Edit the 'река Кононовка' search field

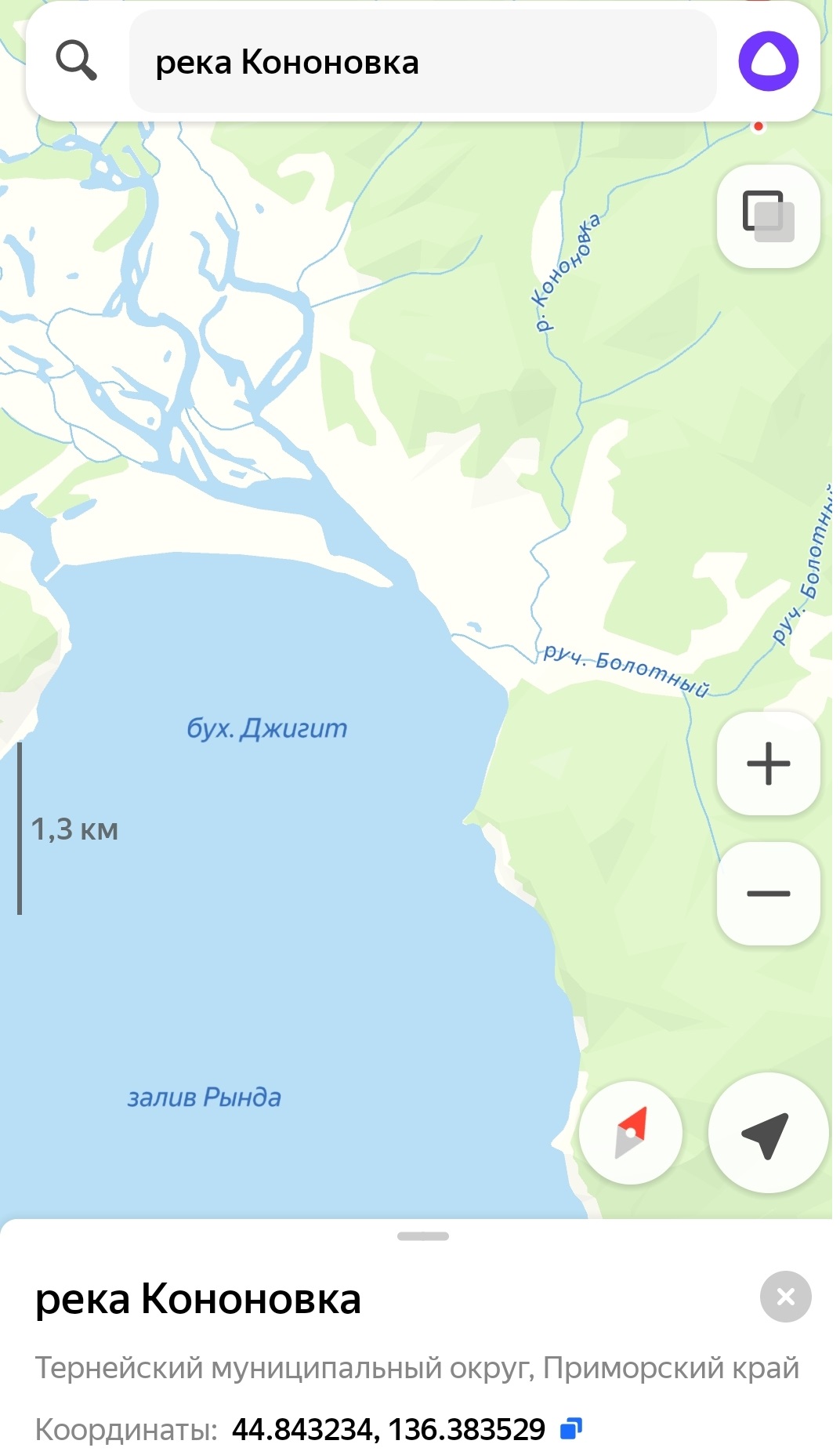[x=422, y=62]
